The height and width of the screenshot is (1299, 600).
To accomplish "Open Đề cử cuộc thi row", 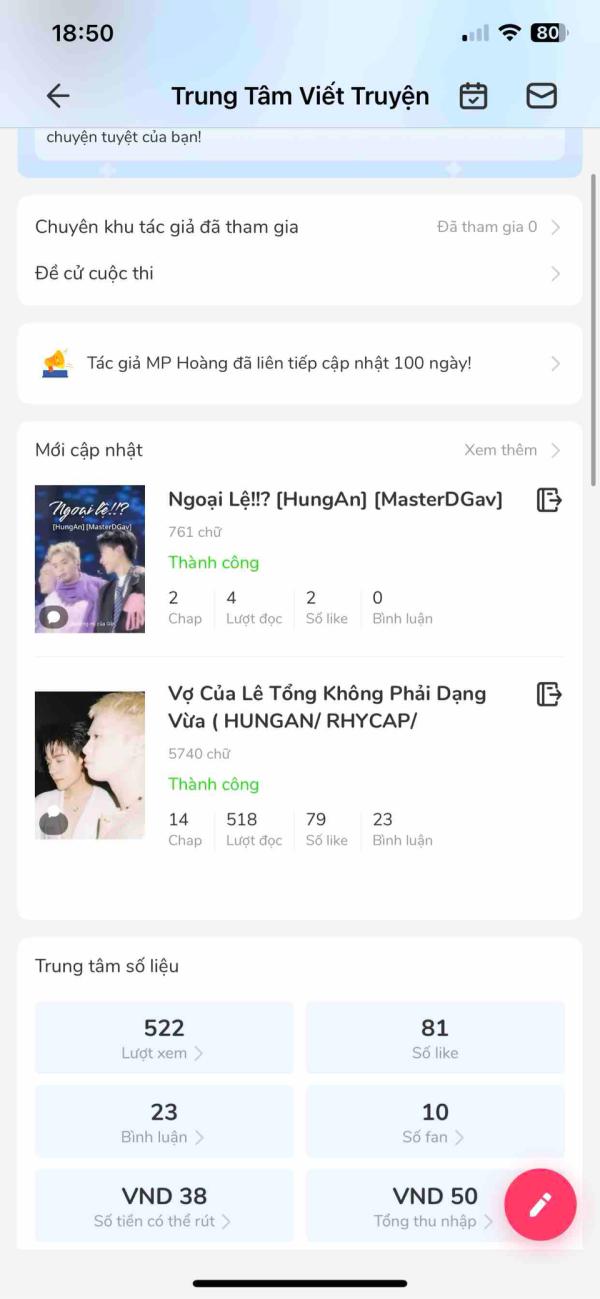I will (299, 273).
